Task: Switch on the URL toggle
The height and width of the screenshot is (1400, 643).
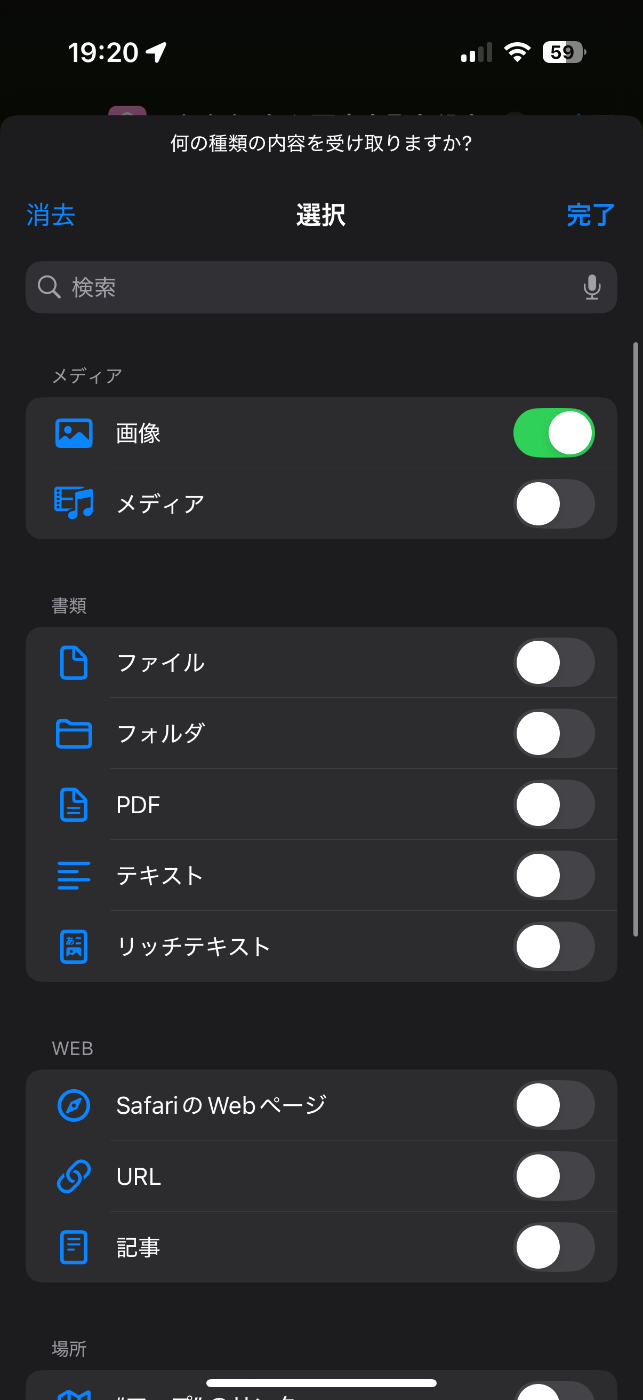Action: pos(554,1177)
